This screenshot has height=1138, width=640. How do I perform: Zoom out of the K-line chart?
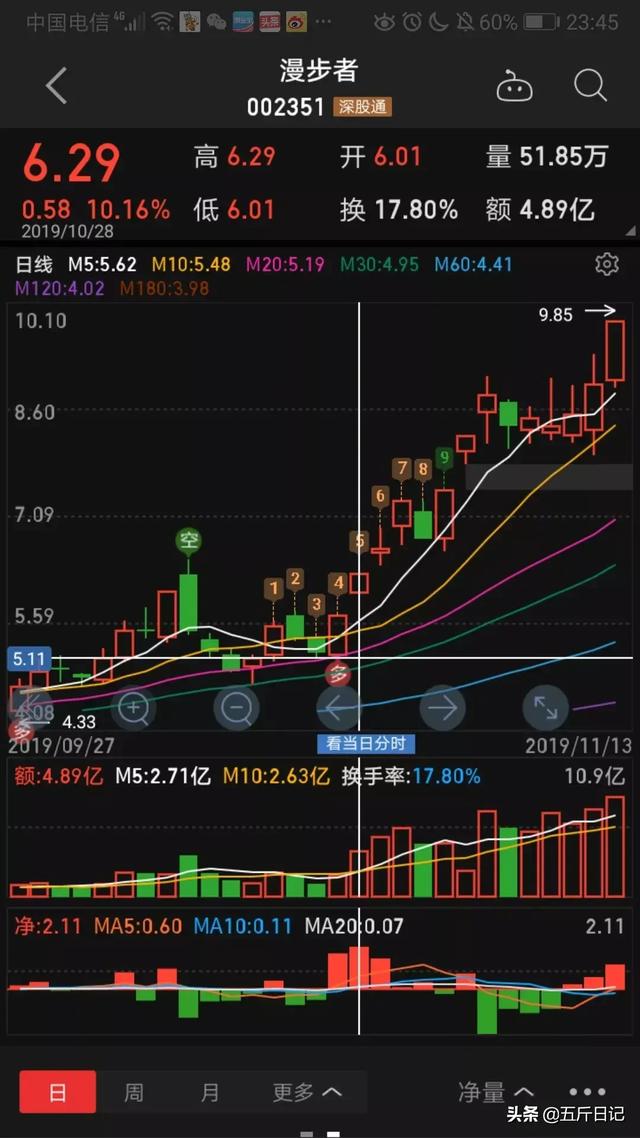237,707
